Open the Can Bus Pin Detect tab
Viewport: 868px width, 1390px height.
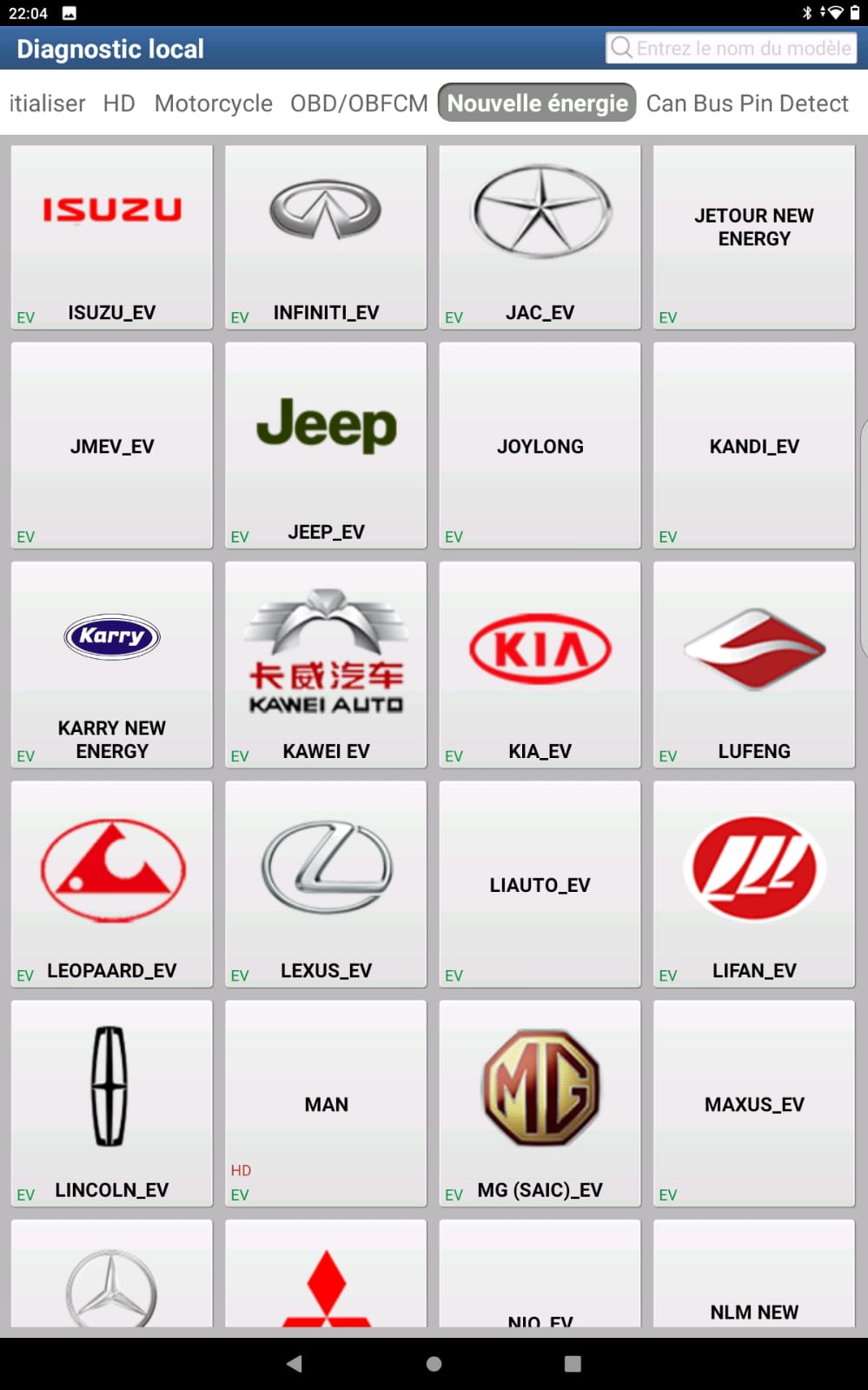(746, 103)
